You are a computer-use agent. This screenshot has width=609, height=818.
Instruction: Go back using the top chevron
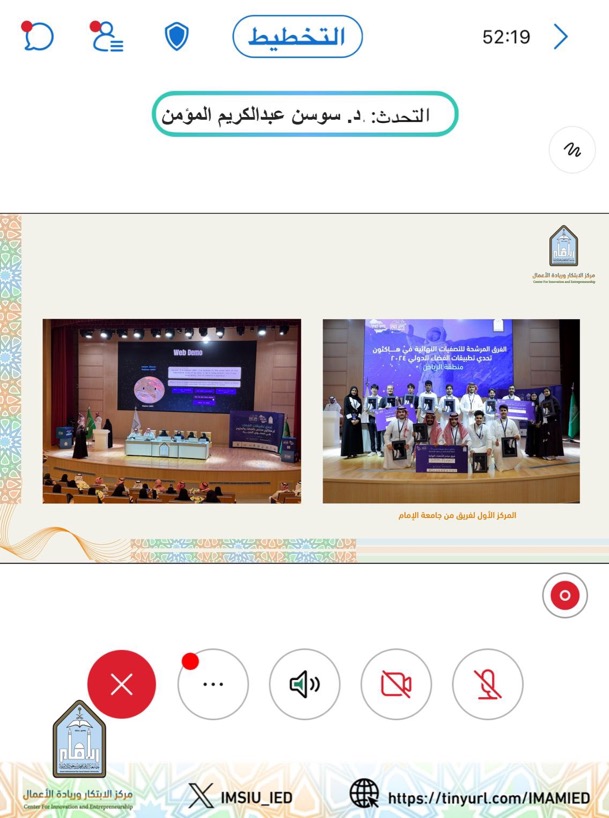coord(561,37)
